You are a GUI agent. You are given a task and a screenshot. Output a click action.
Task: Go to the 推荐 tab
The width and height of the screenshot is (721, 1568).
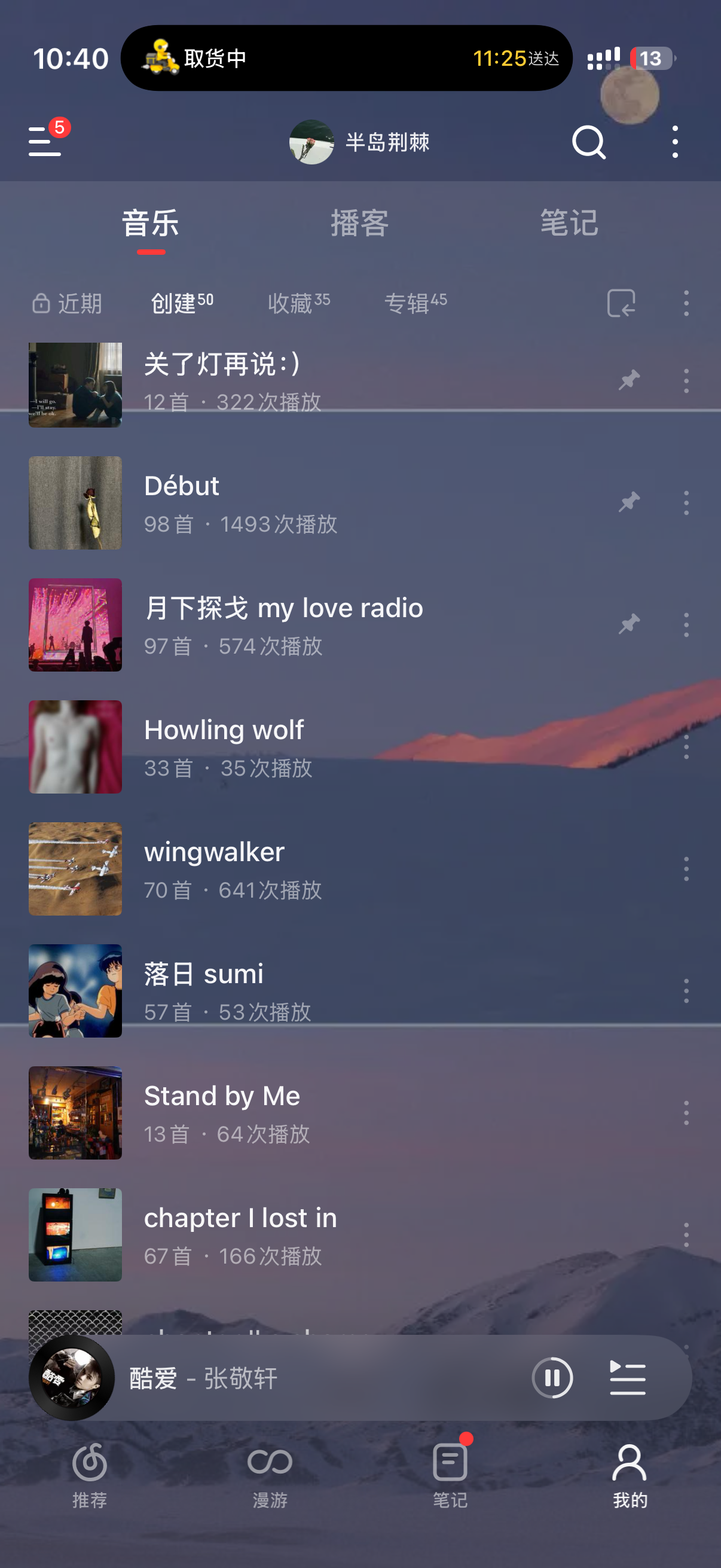[90, 1473]
